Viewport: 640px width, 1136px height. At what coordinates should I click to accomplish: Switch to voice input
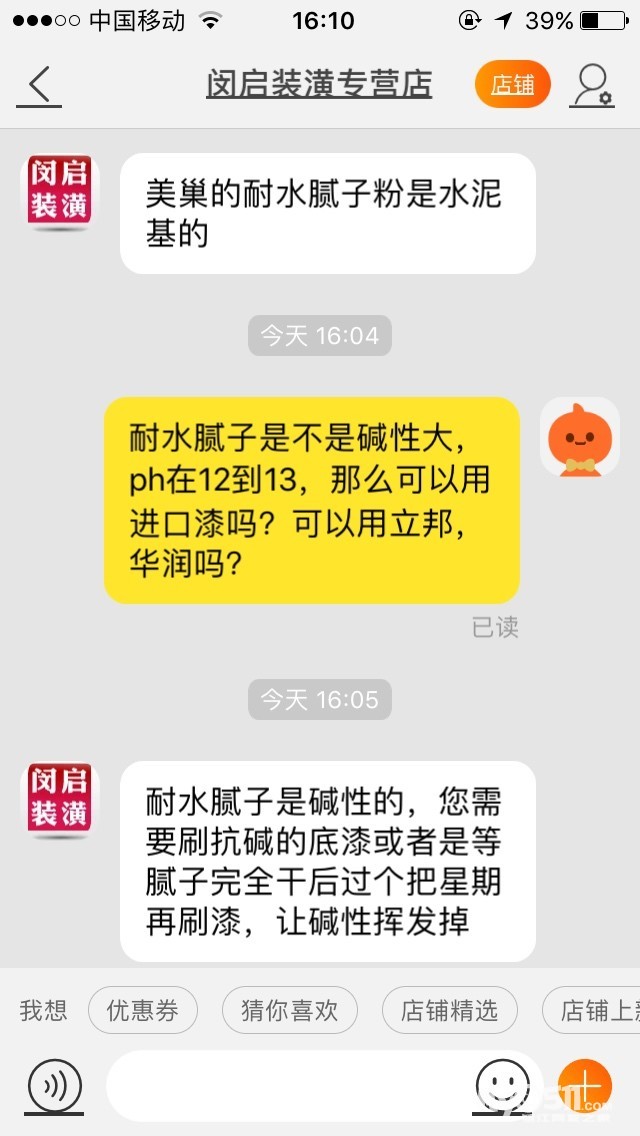55,1085
